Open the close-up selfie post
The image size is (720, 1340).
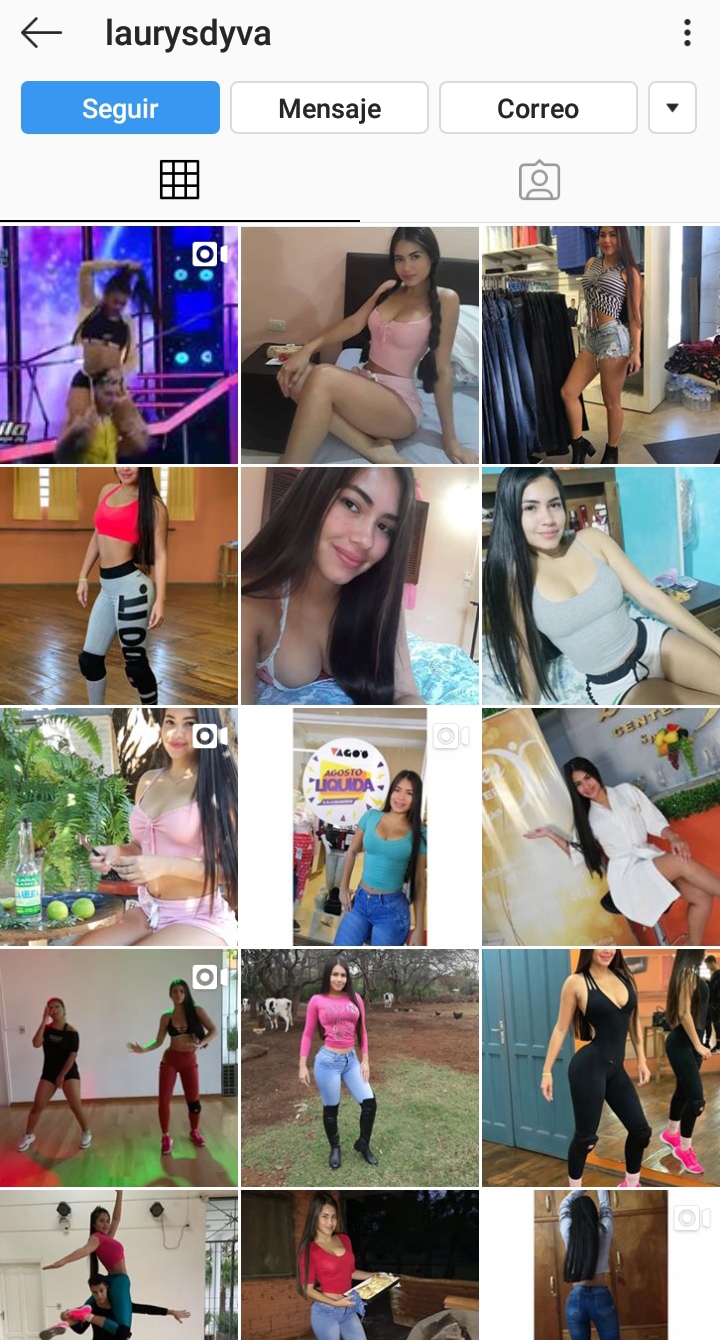(360, 586)
